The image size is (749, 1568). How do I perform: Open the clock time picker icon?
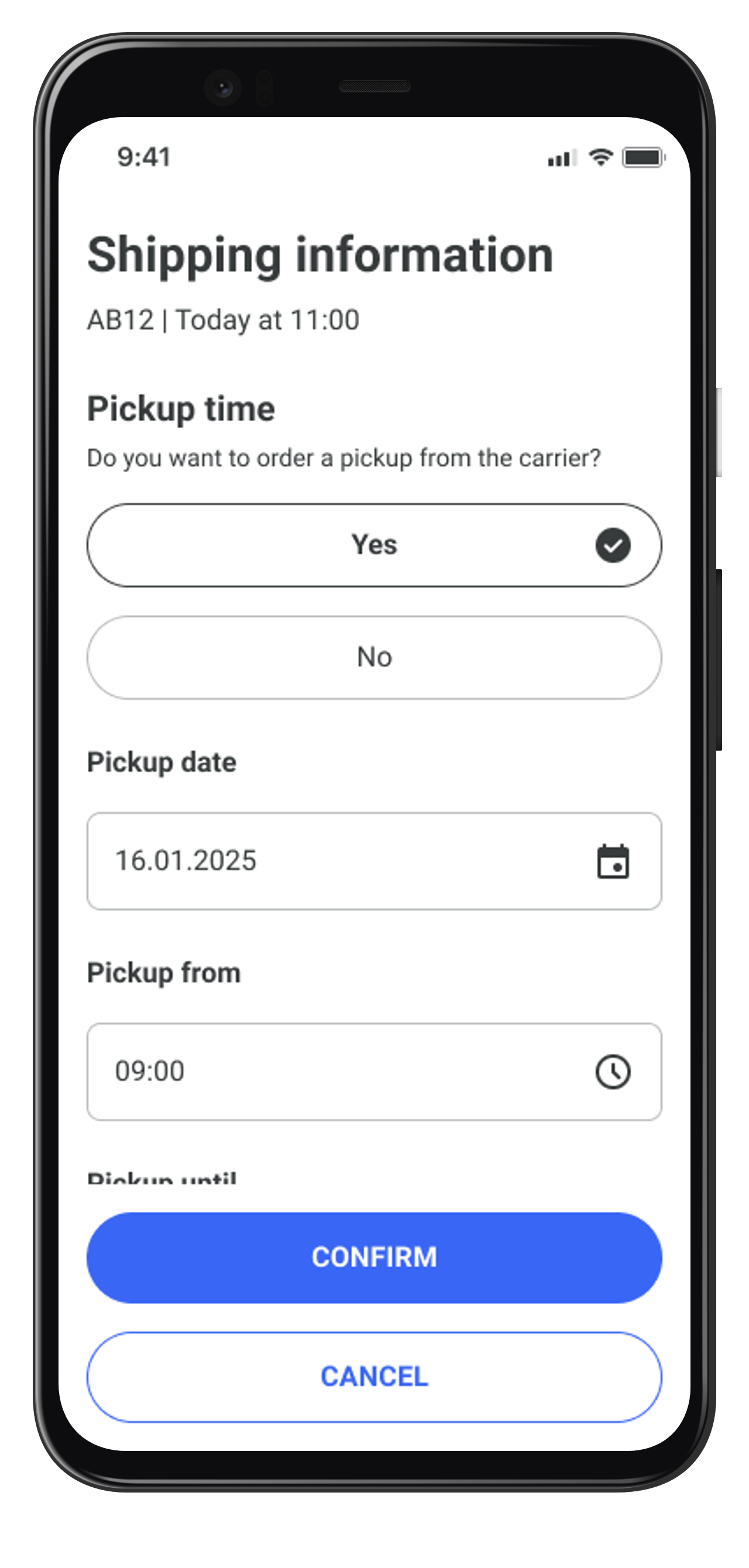[613, 1071]
